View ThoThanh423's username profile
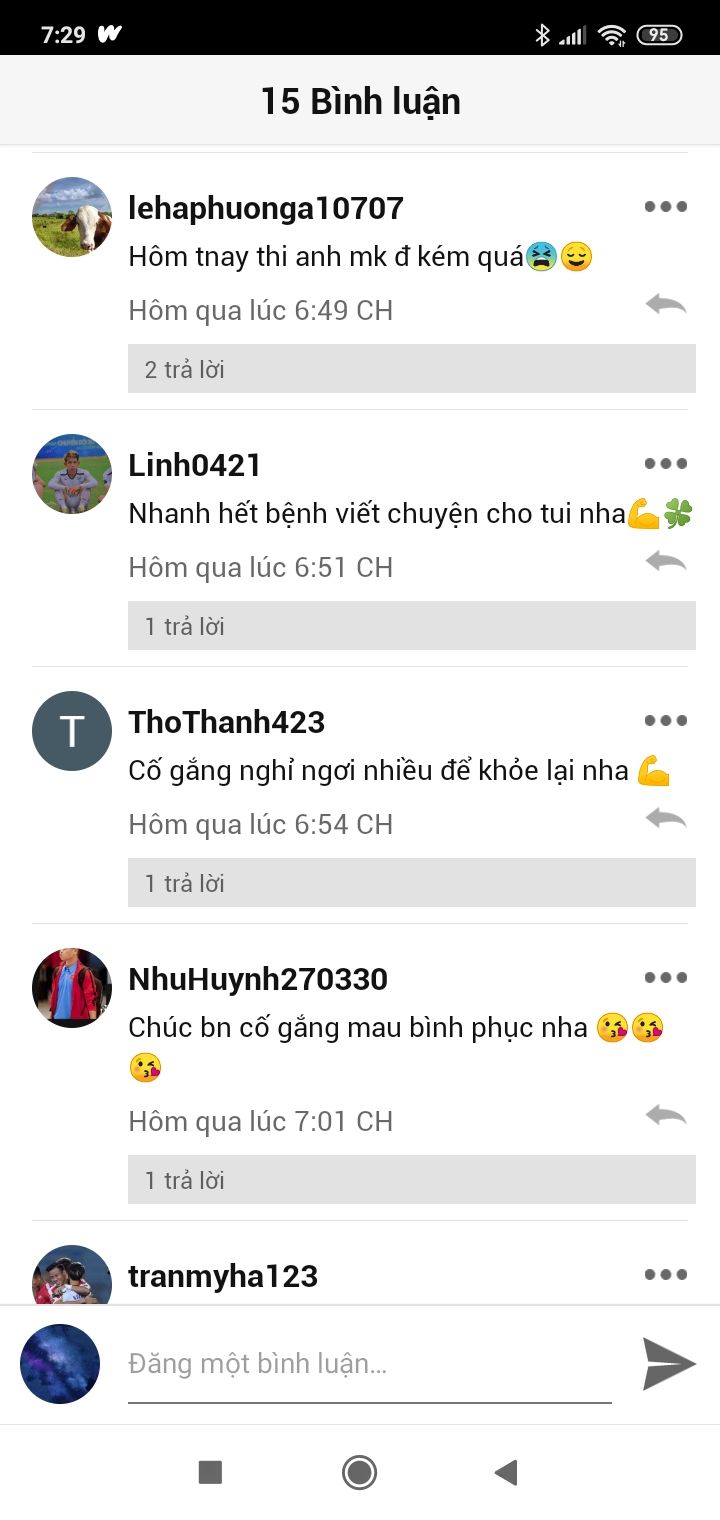 pyautogui.click(x=227, y=722)
